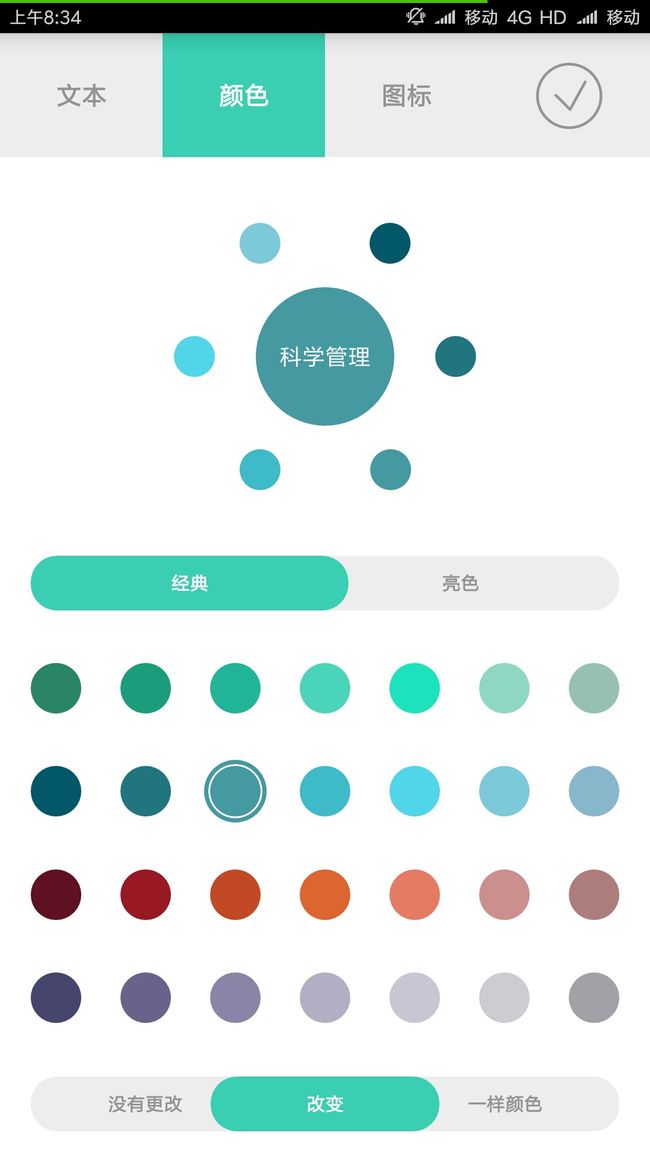Image resolution: width=650 pixels, height=1156 pixels.
Task: Pick the orange color swatch
Action: 325,894
